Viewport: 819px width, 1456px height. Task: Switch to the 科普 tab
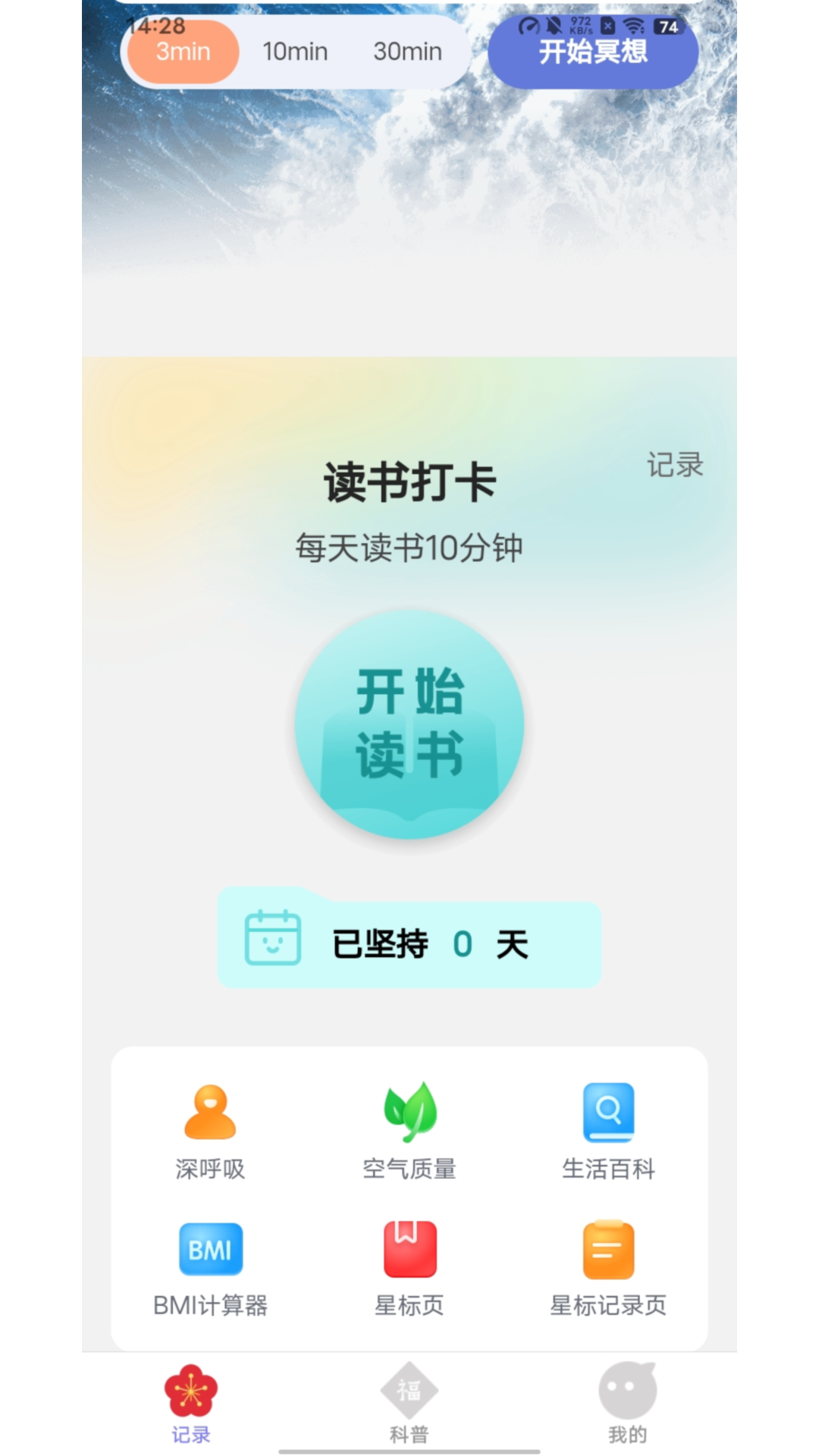pyautogui.click(x=409, y=1403)
